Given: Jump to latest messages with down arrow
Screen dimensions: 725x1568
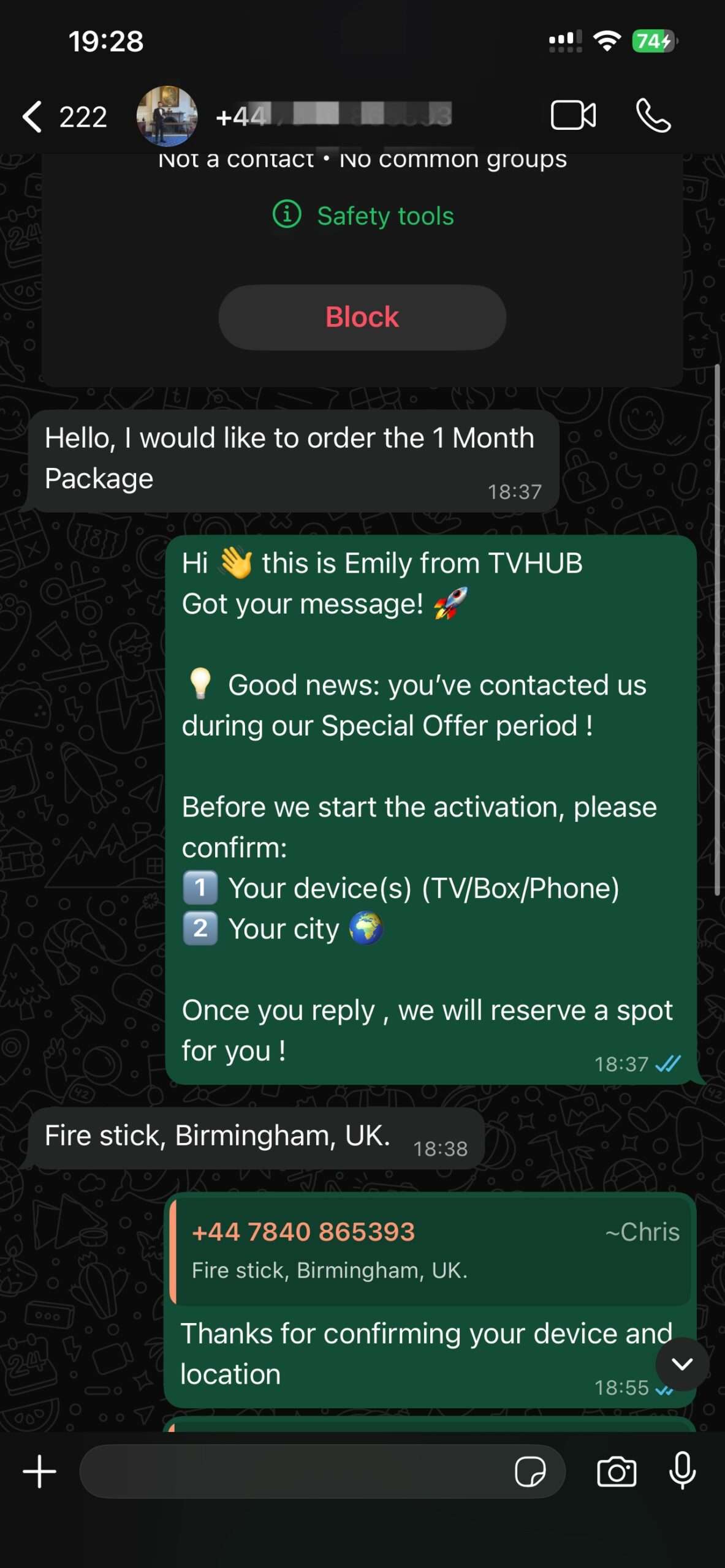Looking at the screenshot, I should tap(681, 1364).
